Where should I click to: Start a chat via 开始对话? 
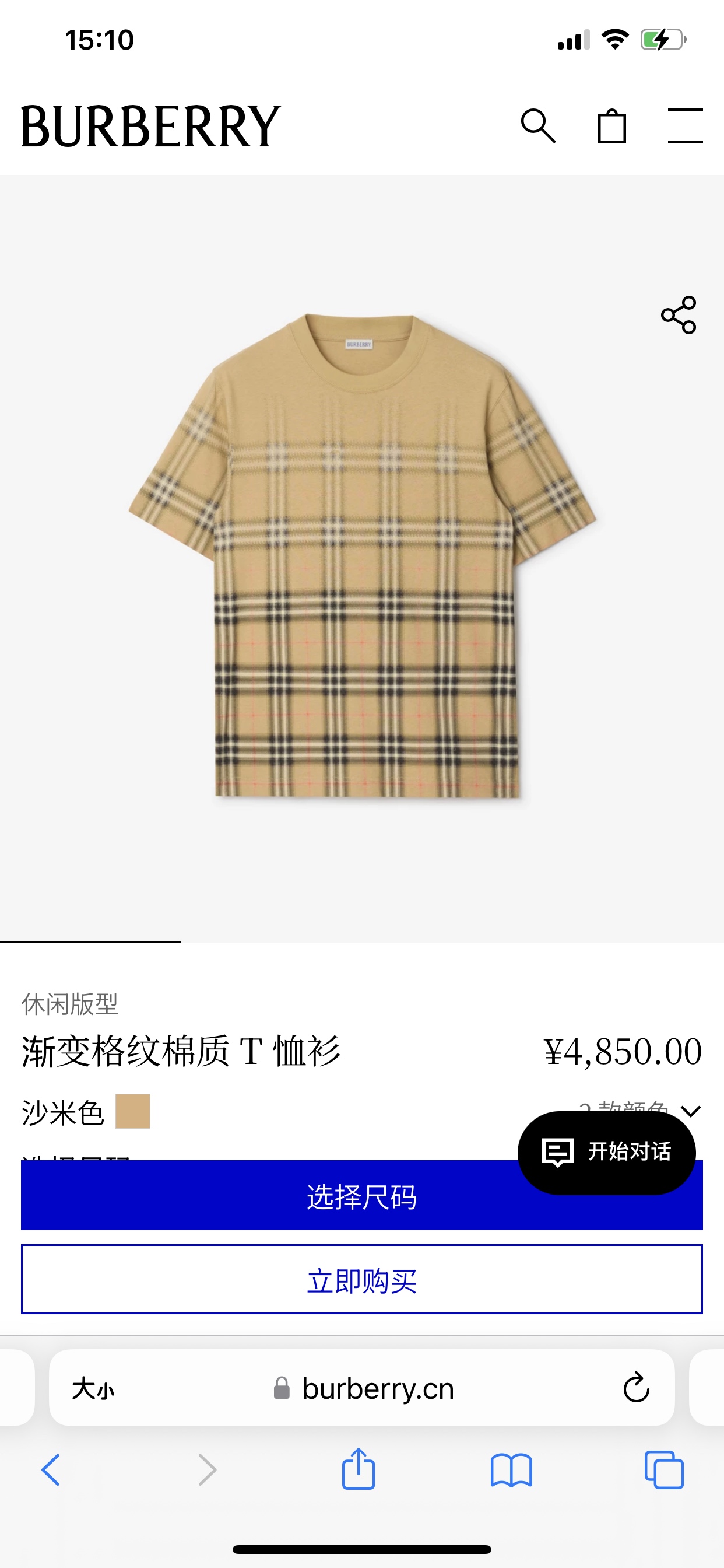[607, 1151]
